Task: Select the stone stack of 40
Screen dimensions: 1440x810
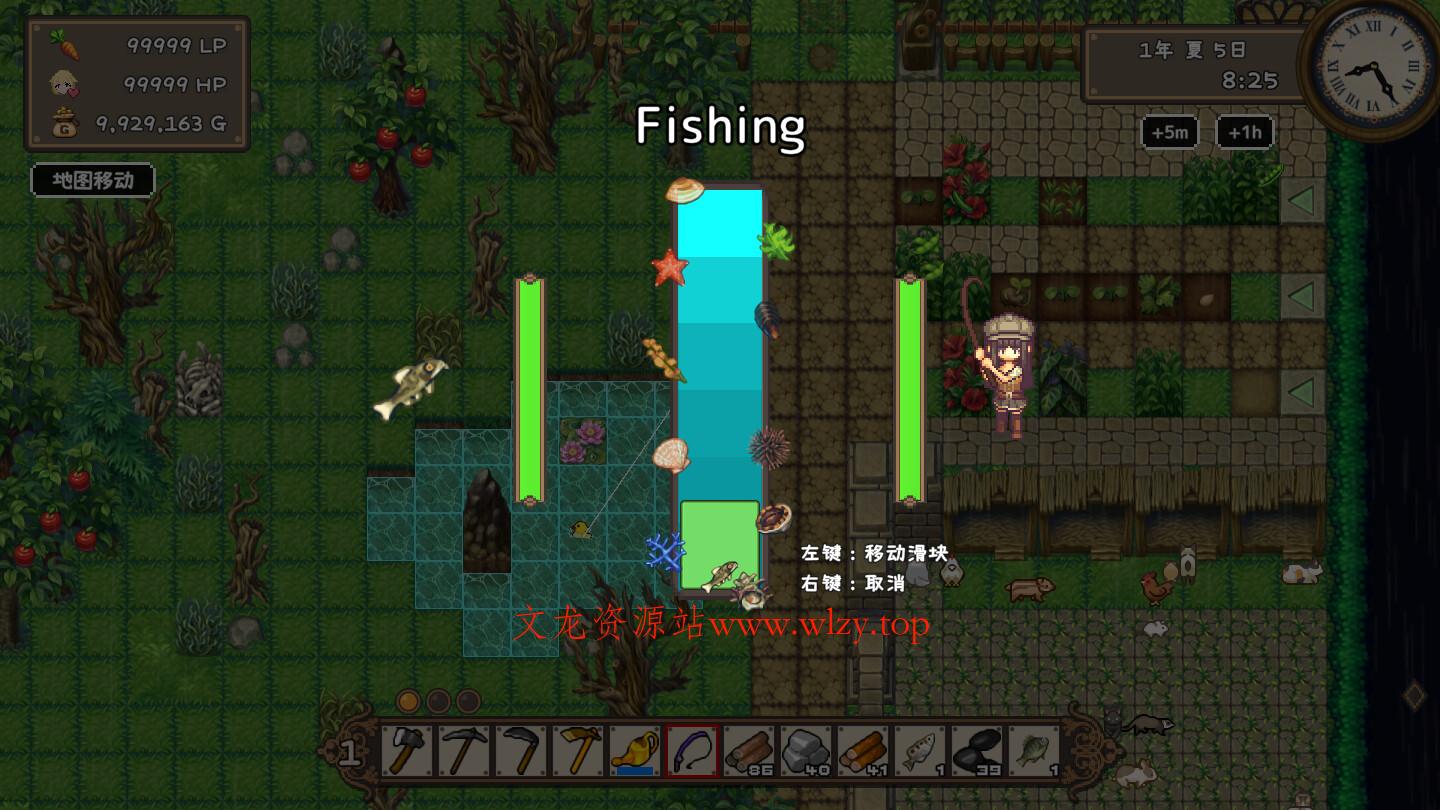Action: coord(806,750)
